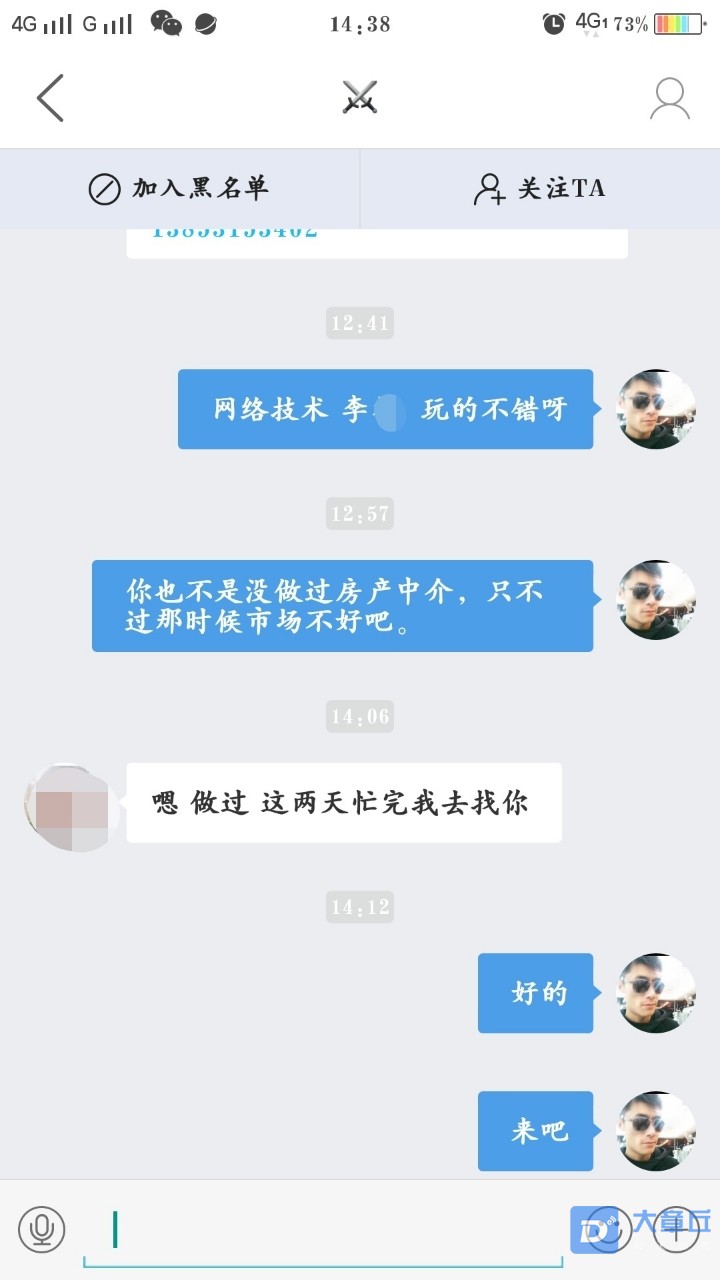Viewport: 720px width, 1280px height.
Task: Open the contact's profile icon
Action: pyautogui.click(x=669, y=98)
